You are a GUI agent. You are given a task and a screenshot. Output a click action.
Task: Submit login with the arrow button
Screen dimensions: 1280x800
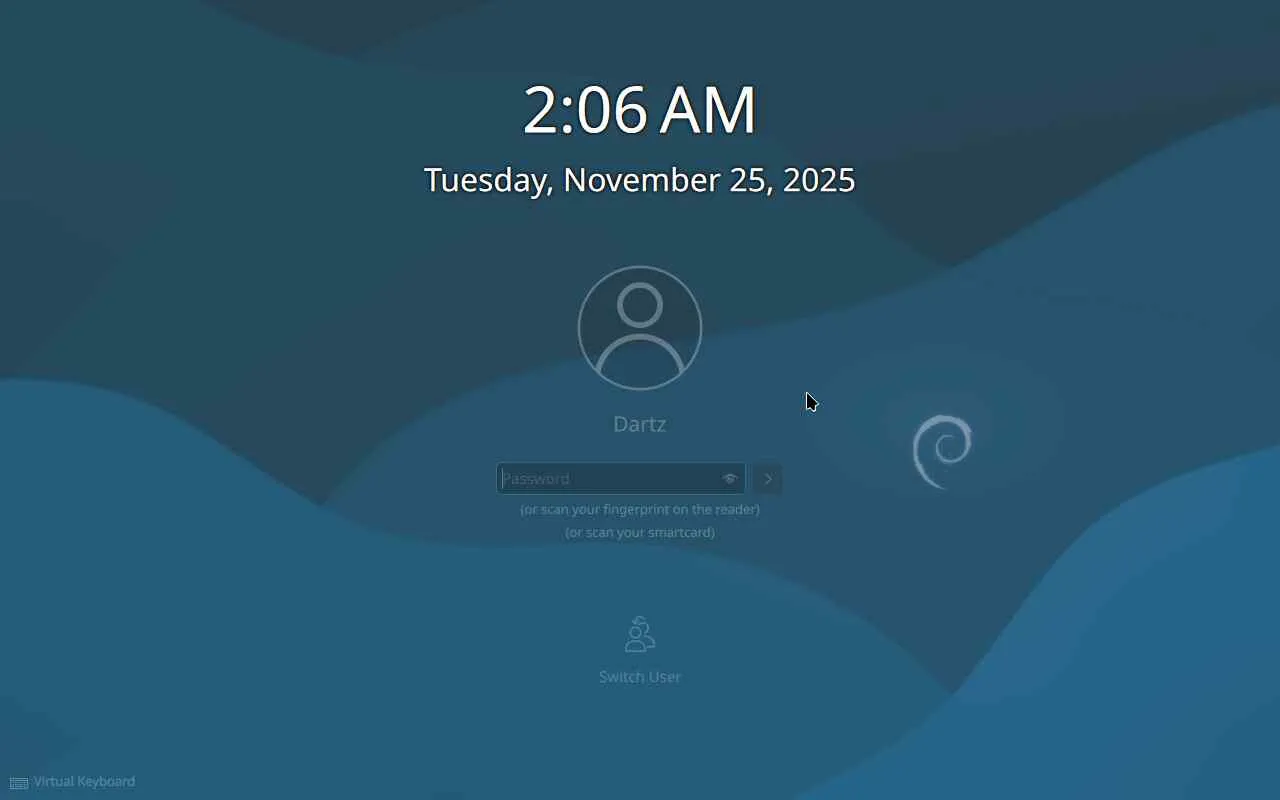(x=768, y=479)
